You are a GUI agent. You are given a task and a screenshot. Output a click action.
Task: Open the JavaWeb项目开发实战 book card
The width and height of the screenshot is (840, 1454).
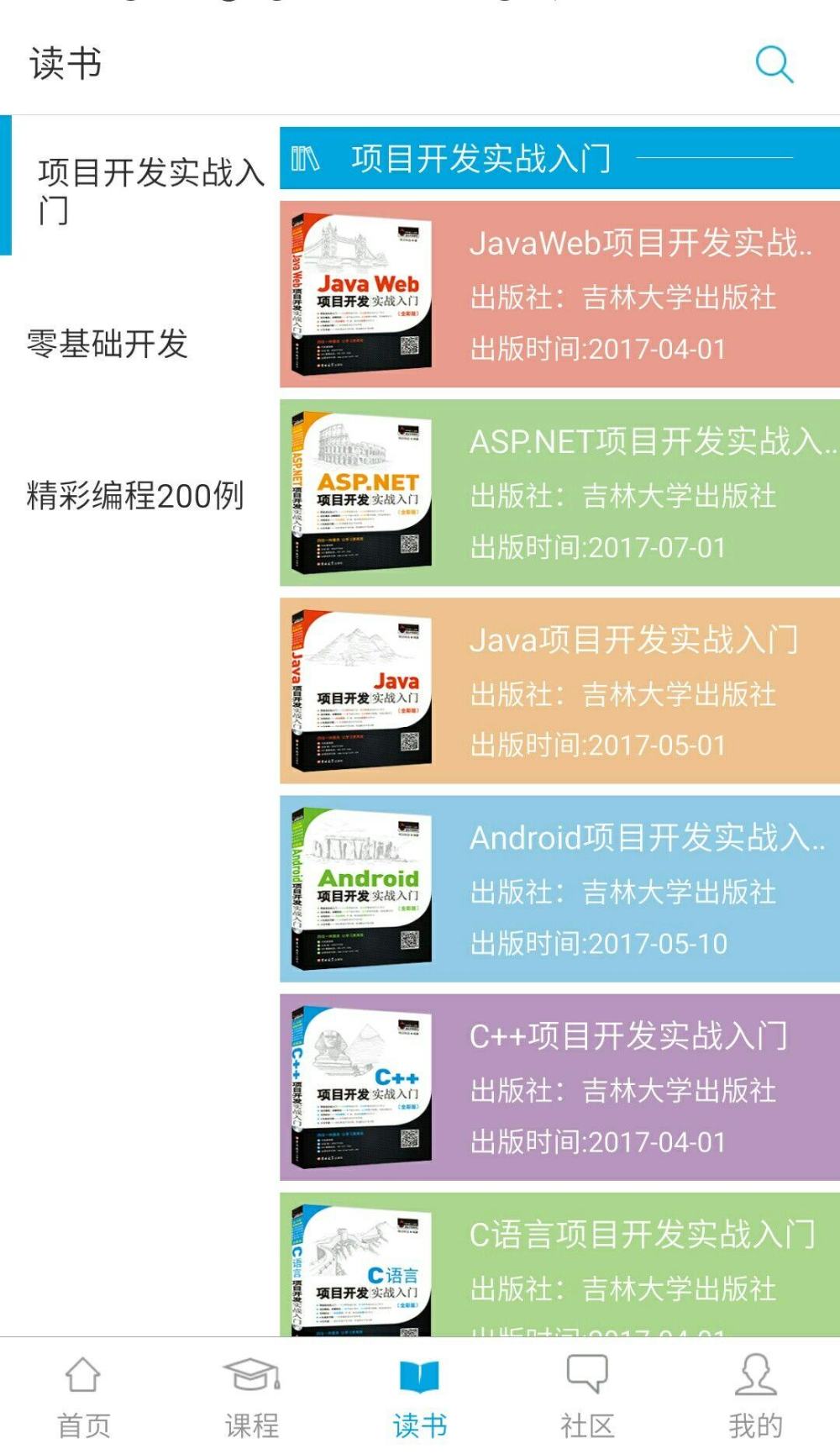pos(559,294)
